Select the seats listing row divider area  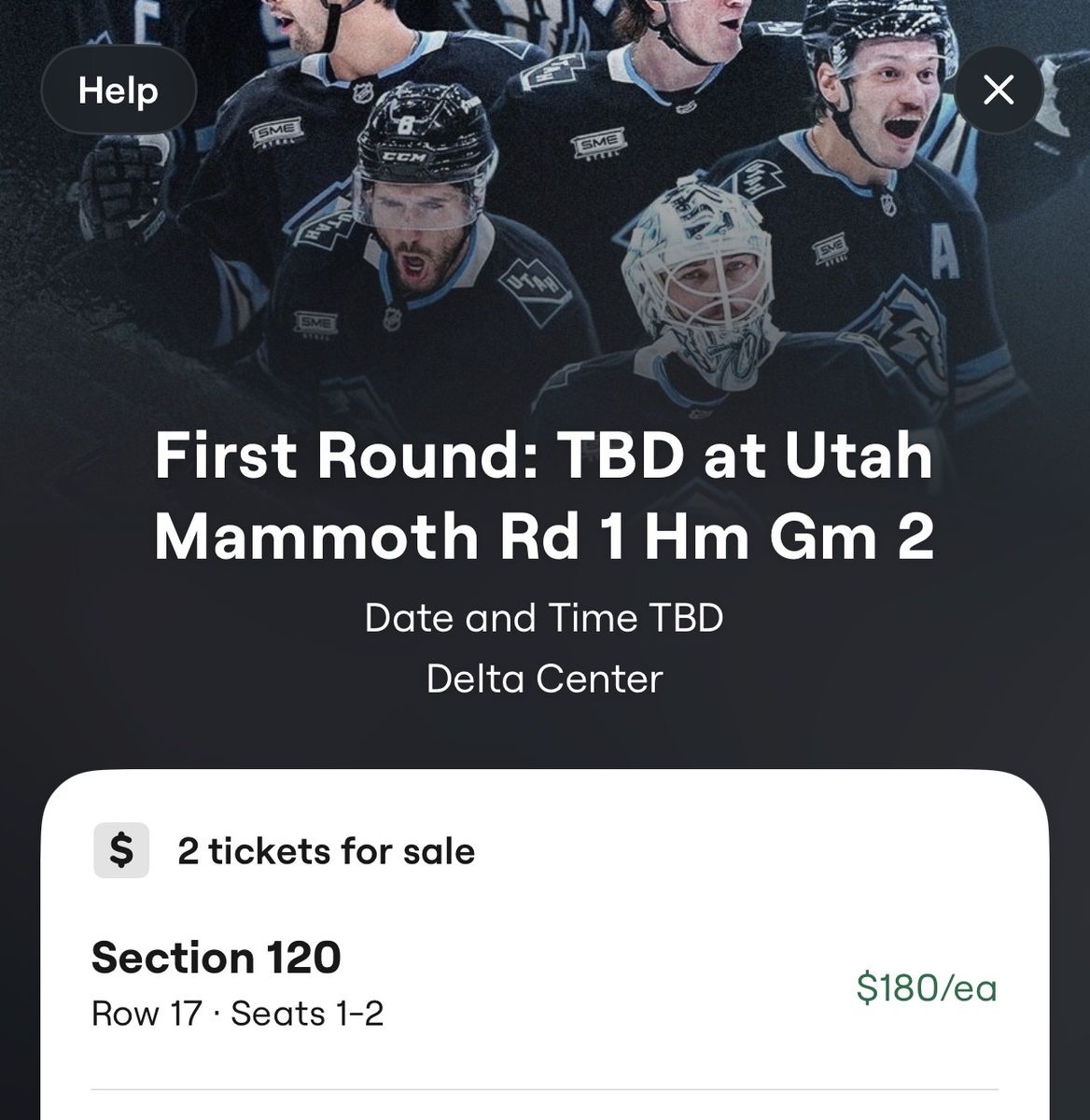click(x=545, y=1087)
